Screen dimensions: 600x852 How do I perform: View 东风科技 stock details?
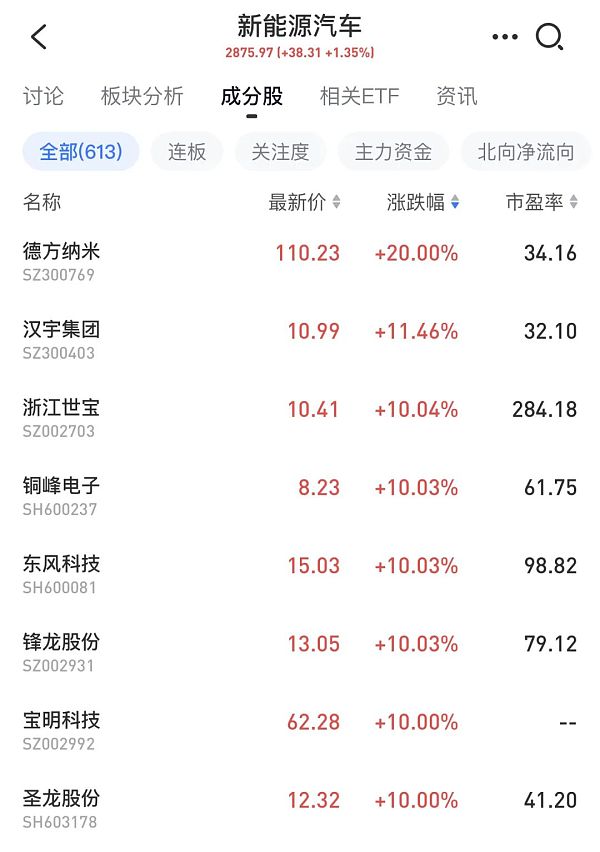click(62, 572)
